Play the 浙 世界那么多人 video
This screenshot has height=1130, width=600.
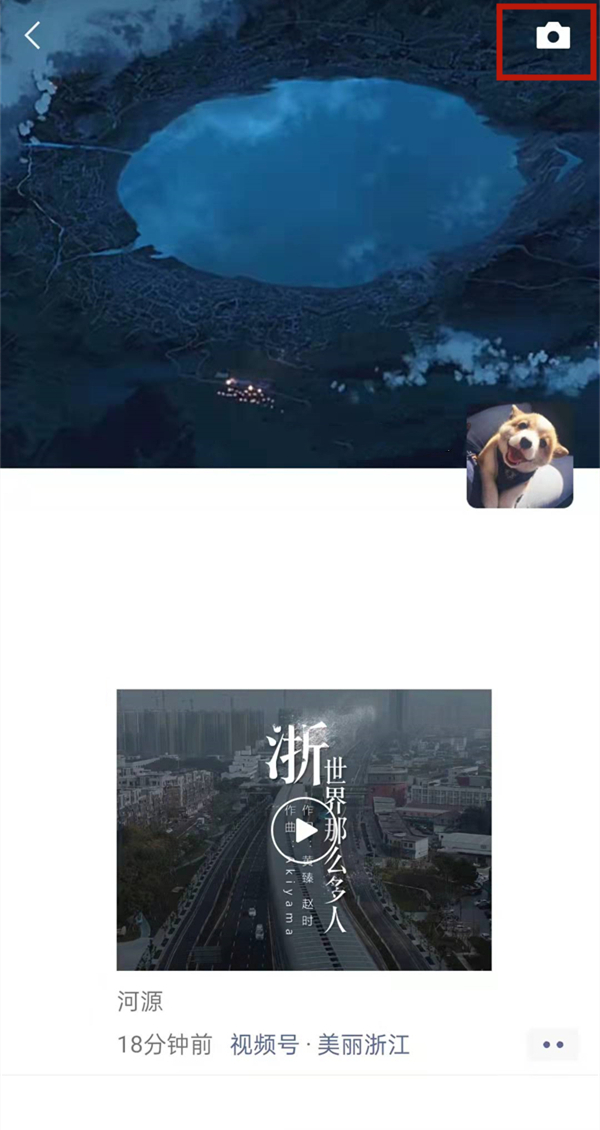click(304, 829)
